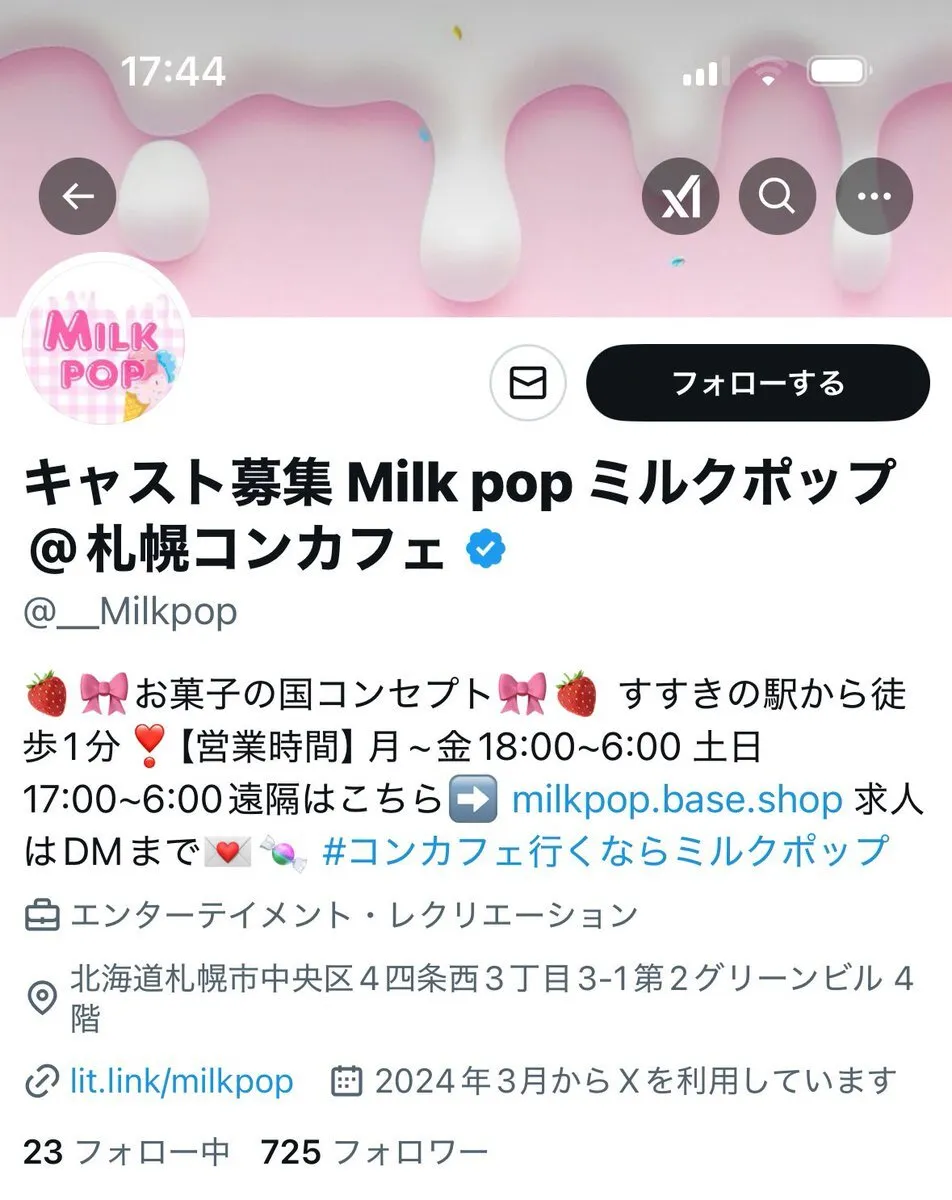Viewport: 952px width, 1200px height.
Task: Open the milkpop.base.shop link
Action: (677, 799)
